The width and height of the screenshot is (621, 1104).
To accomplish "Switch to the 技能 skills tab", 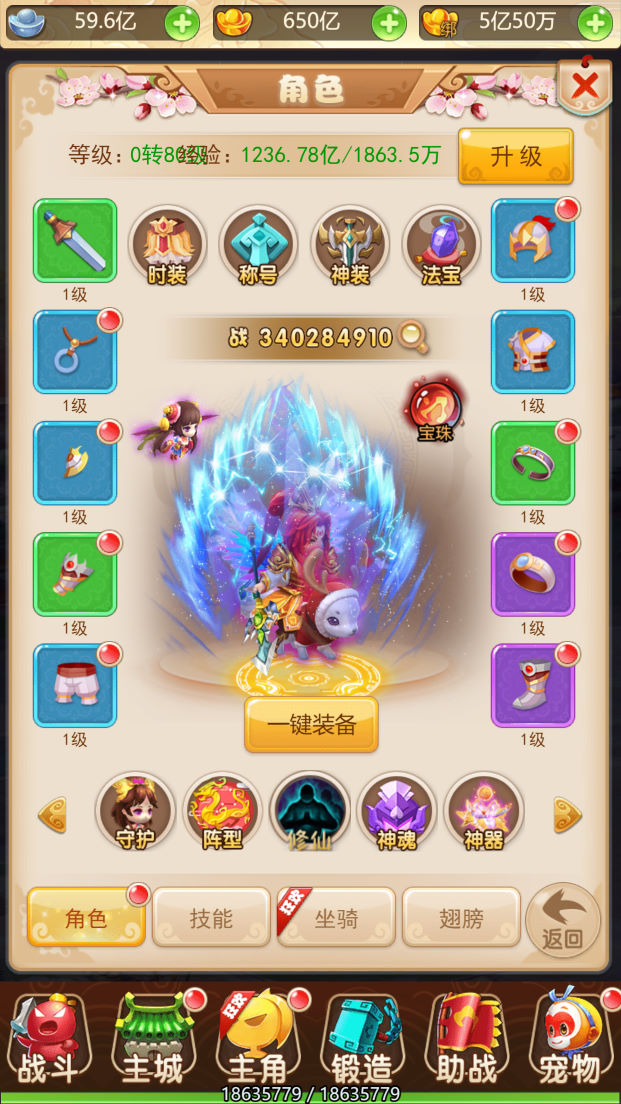I will (211, 917).
